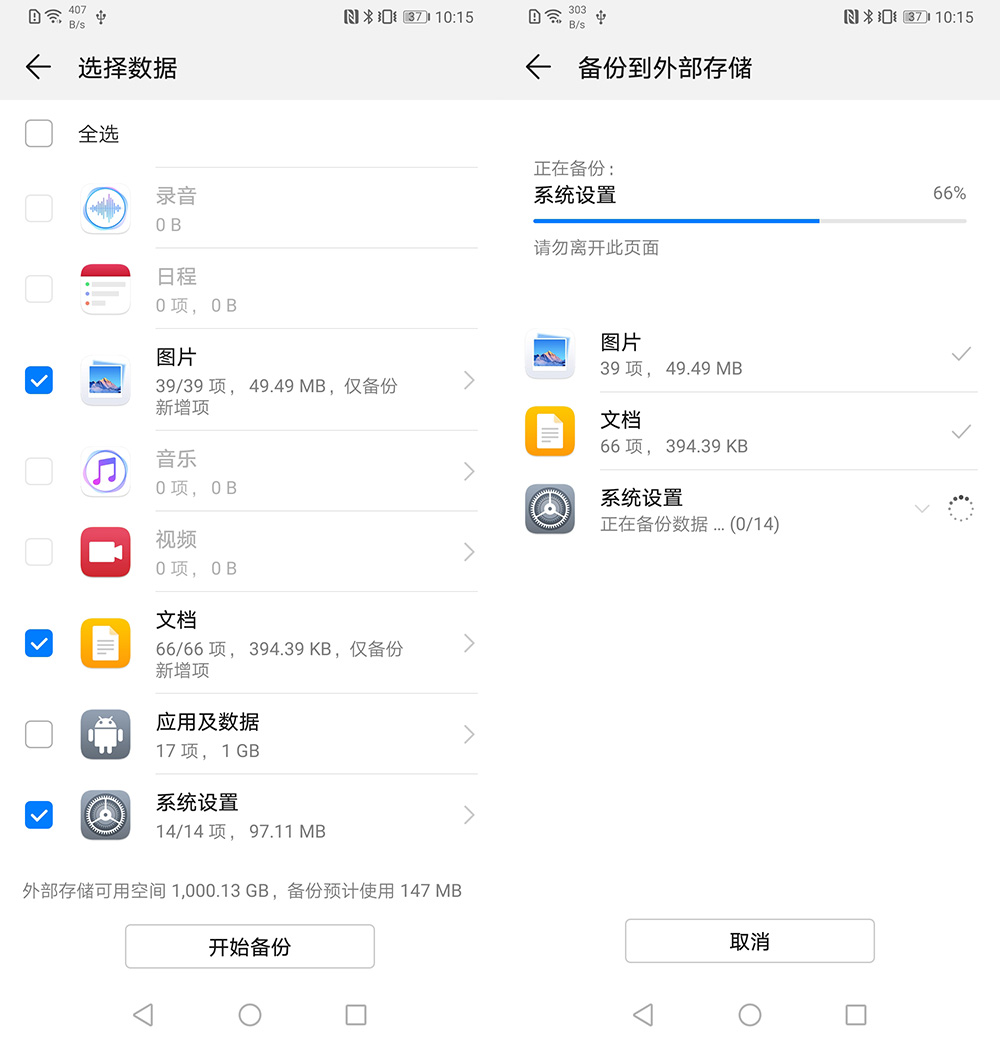1000x1039 pixels.
Task: Click the 应用及数据 android icon
Action: click(x=105, y=734)
